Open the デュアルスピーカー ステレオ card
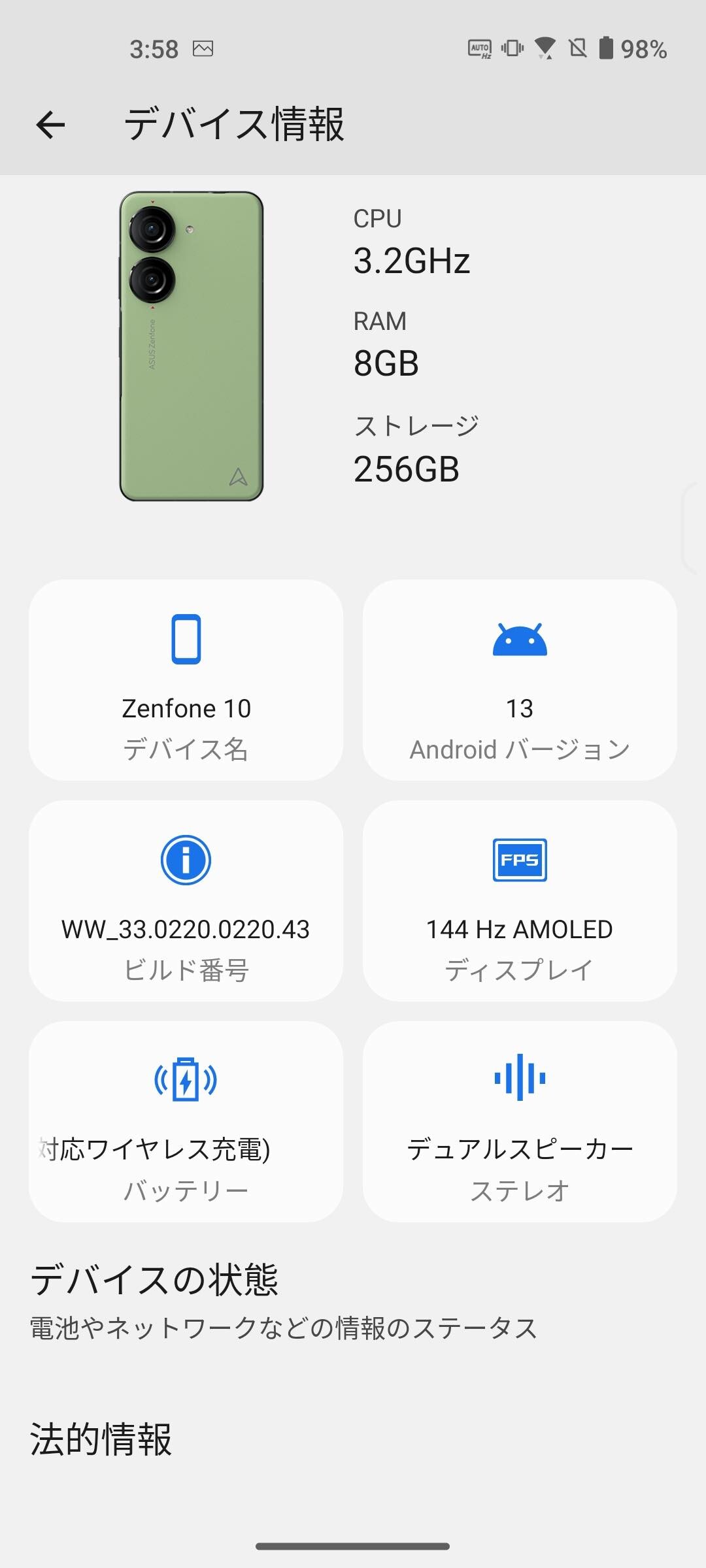This screenshot has width=706, height=1568. 520,1122
